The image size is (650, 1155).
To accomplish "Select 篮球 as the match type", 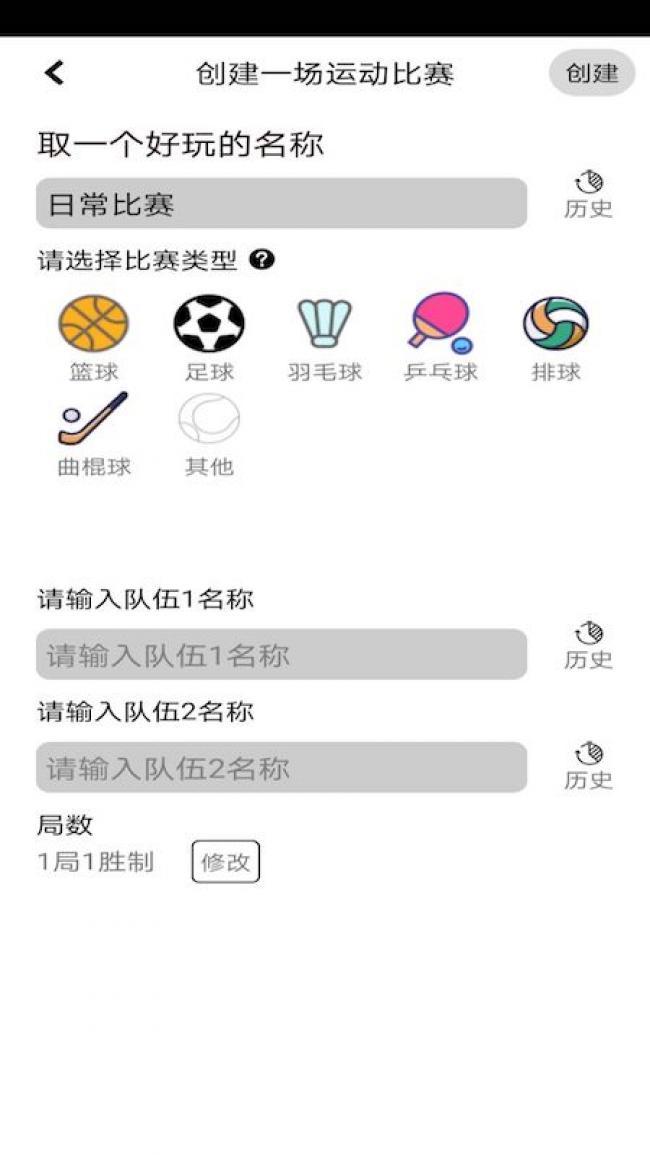I will coord(94,337).
